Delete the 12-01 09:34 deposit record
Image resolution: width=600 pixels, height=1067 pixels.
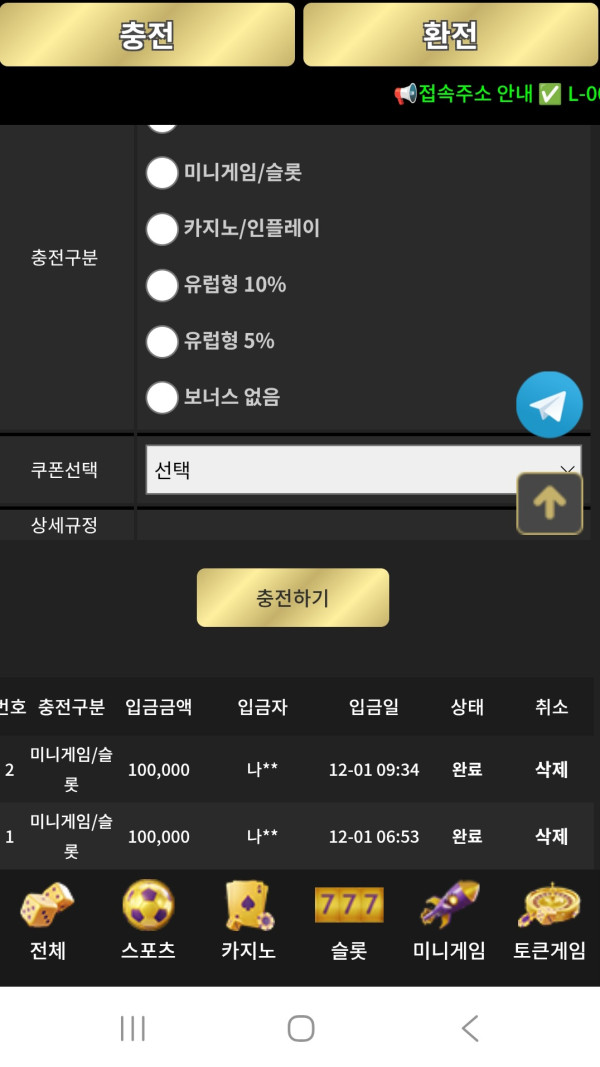(x=551, y=769)
